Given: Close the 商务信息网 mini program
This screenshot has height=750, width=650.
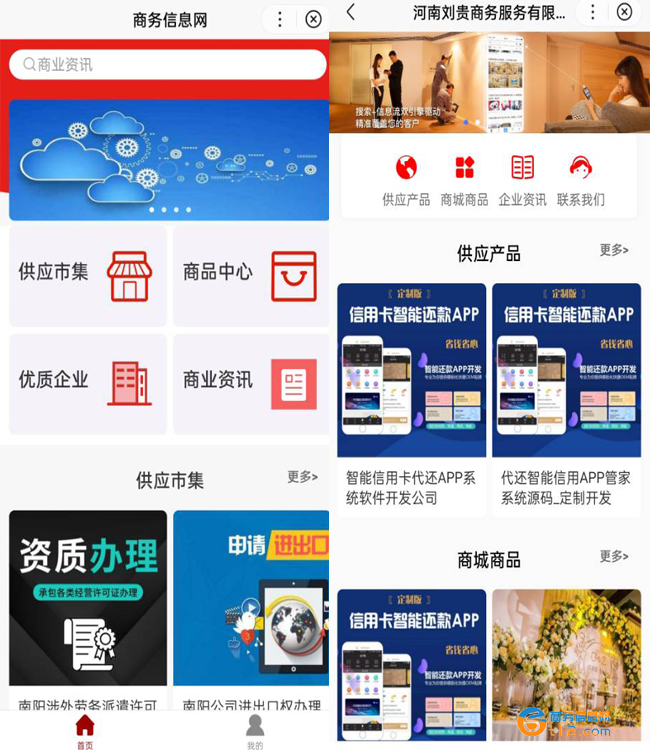Looking at the screenshot, I should [313, 19].
